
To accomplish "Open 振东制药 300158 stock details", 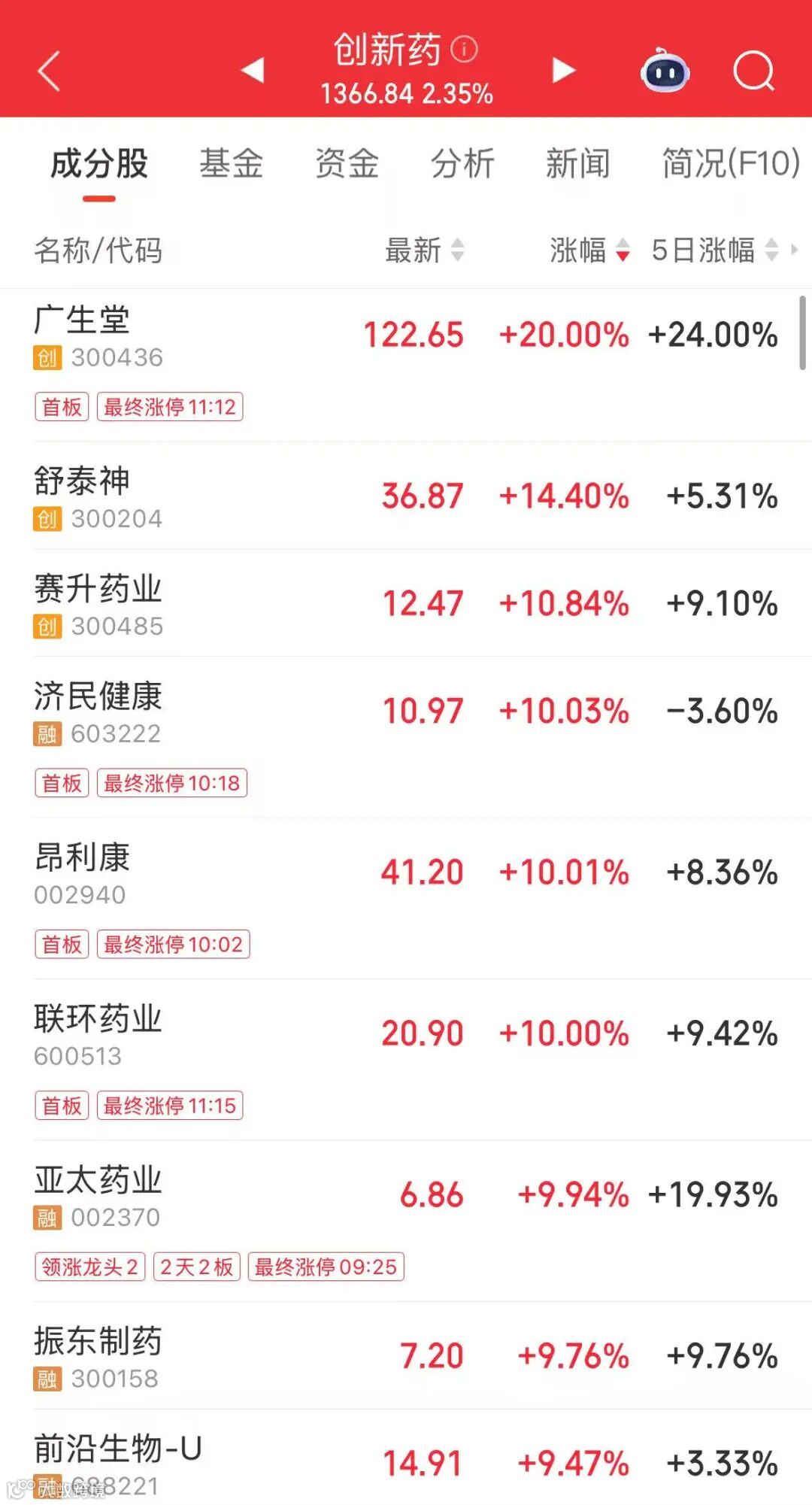I will coord(406,1356).
